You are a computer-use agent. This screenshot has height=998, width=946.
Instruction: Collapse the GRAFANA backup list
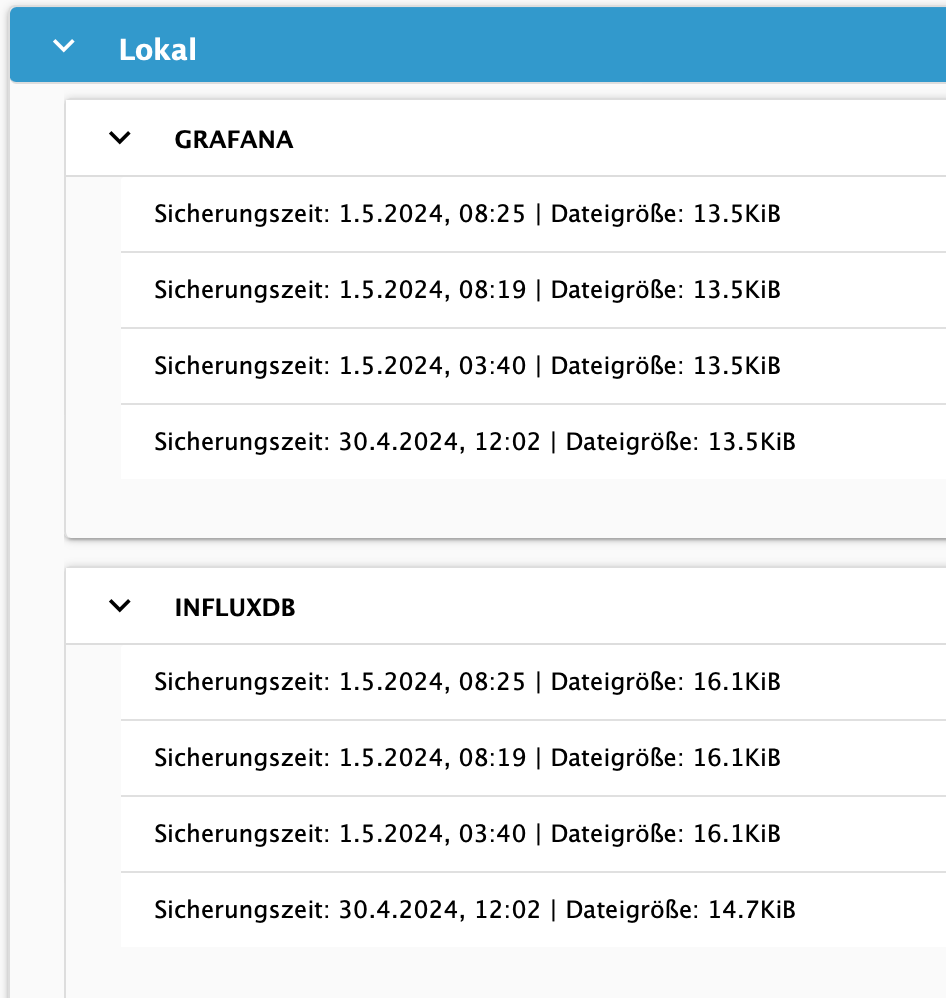click(x=120, y=139)
